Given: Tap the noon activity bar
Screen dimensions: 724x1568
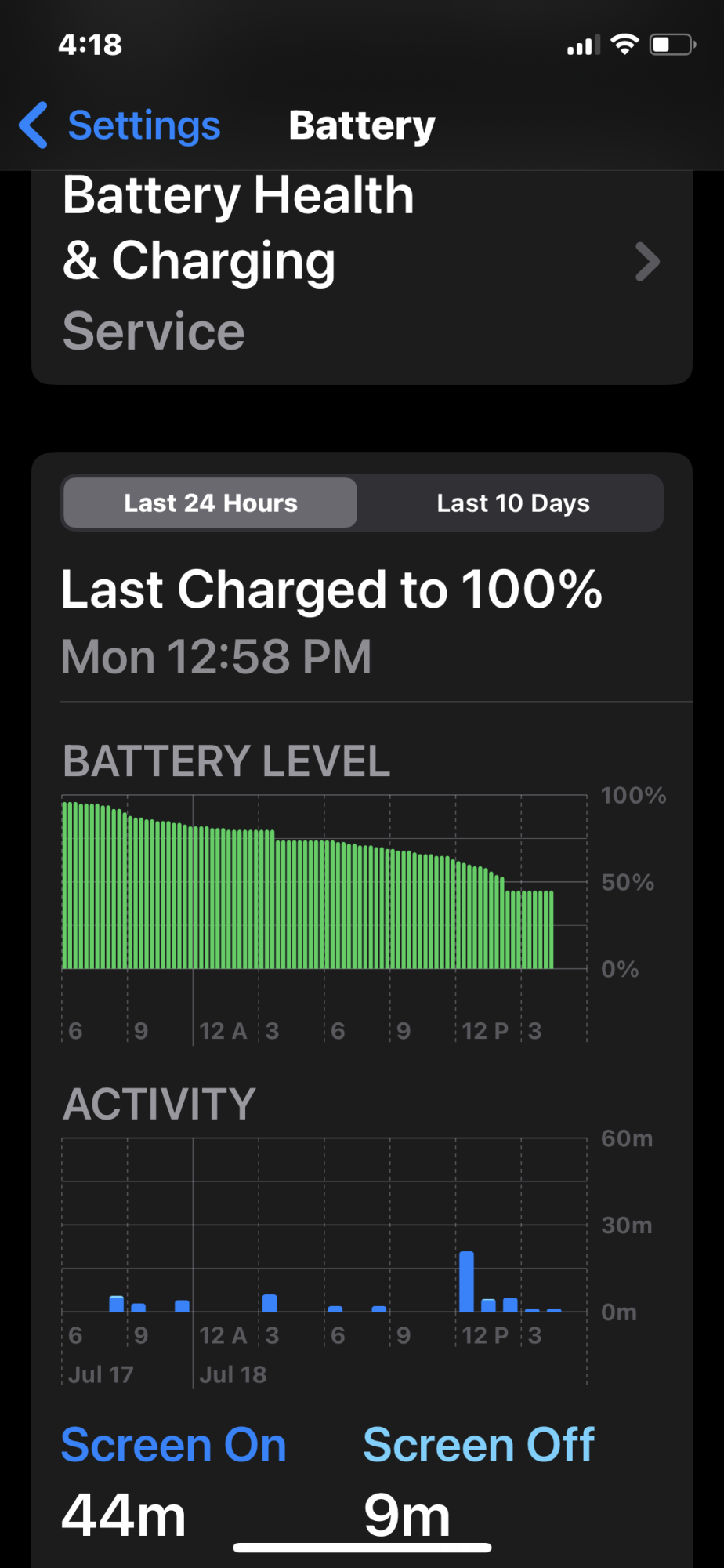Looking at the screenshot, I should coord(466,1281).
